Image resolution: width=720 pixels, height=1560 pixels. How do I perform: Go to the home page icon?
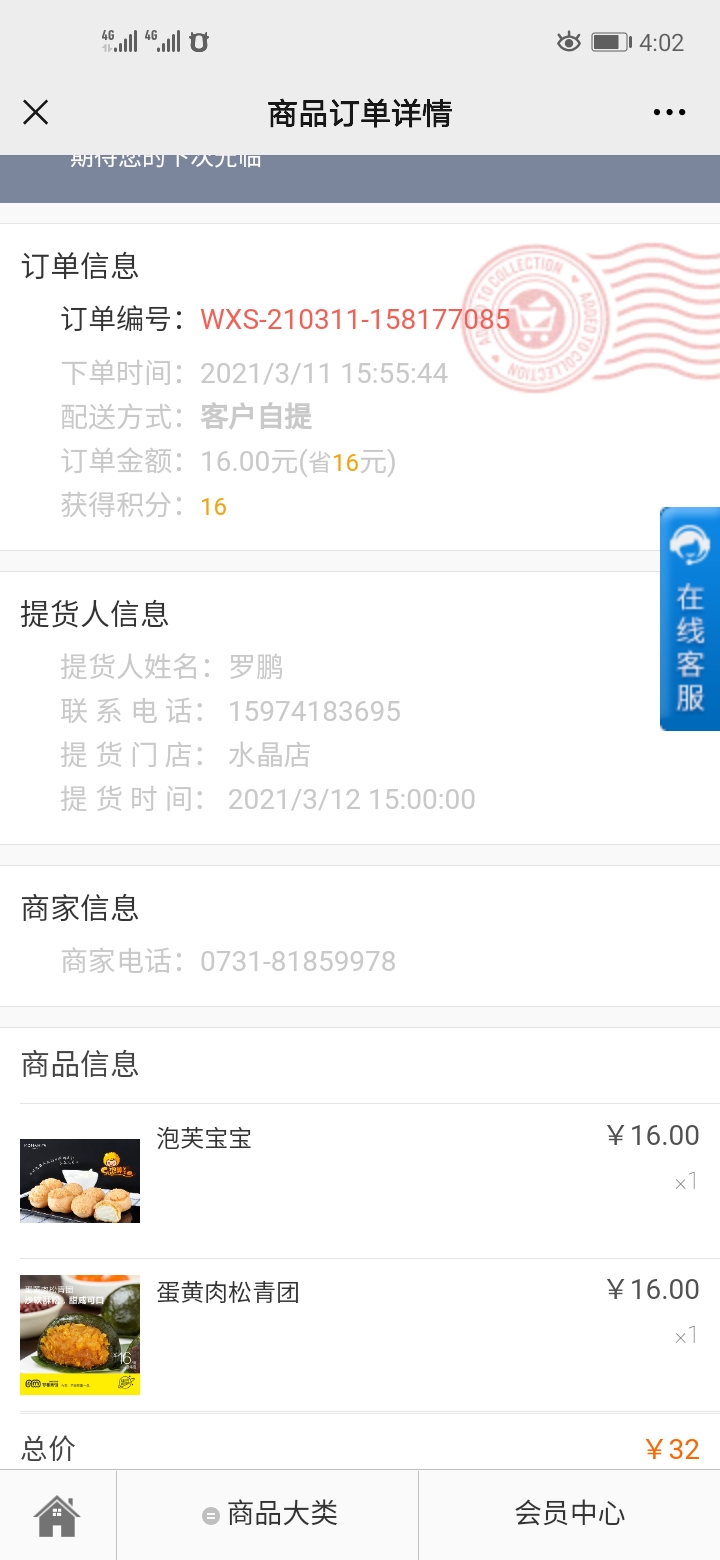pos(57,1515)
